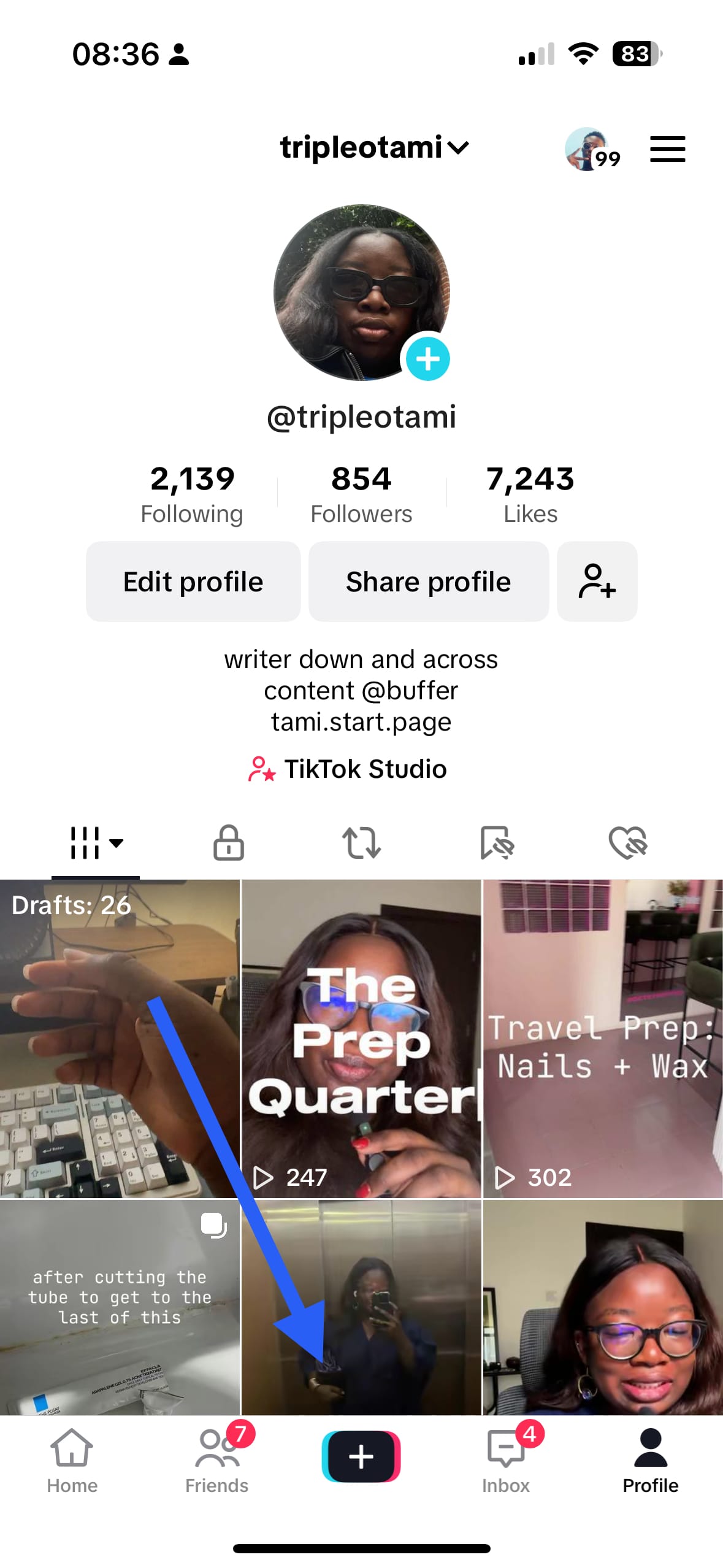Play Travel Prep: Nails + Wax video
The width and height of the screenshot is (723, 1568).
(x=603, y=1038)
